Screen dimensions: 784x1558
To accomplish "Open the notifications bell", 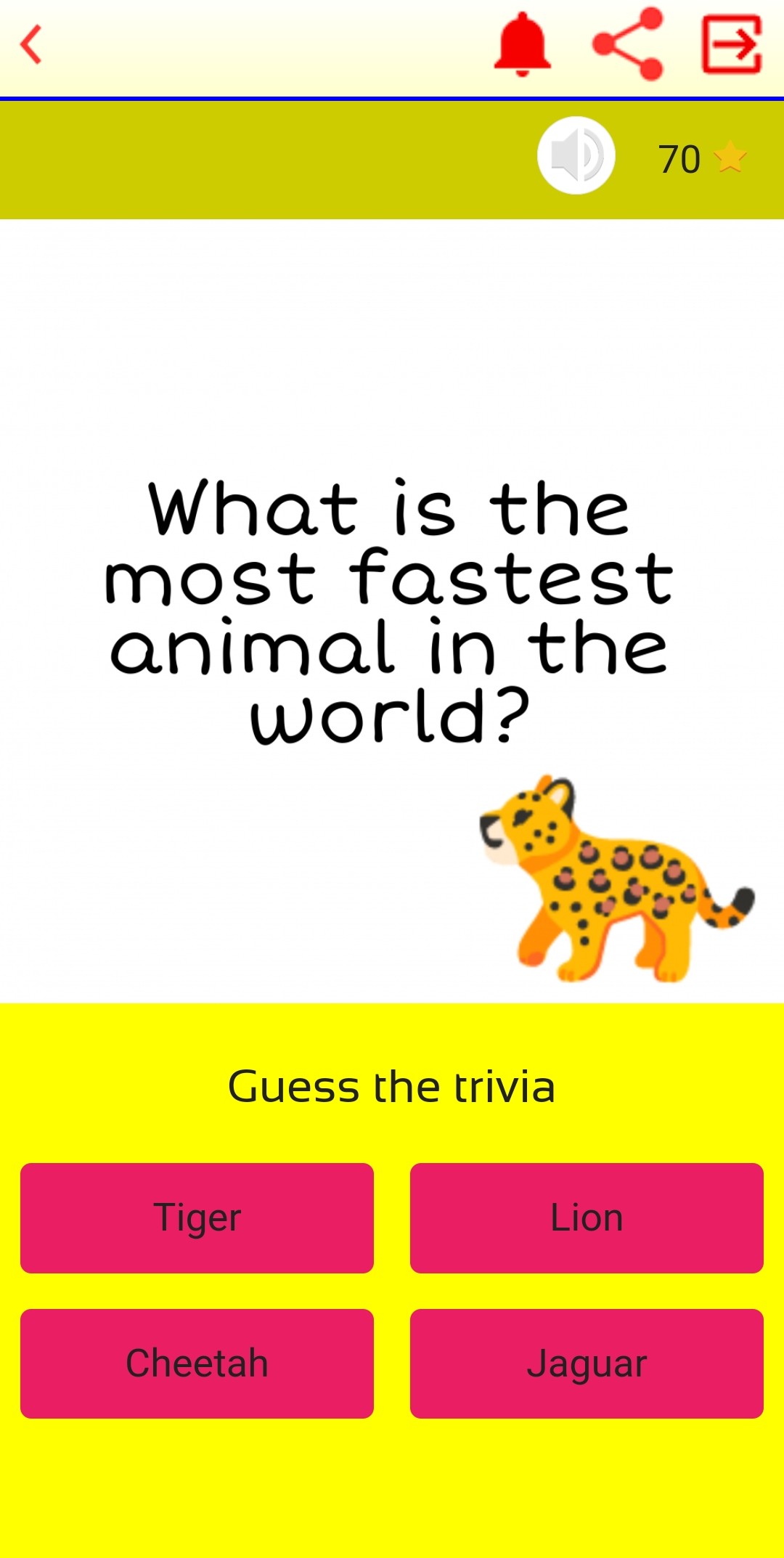I will tap(522, 45).
